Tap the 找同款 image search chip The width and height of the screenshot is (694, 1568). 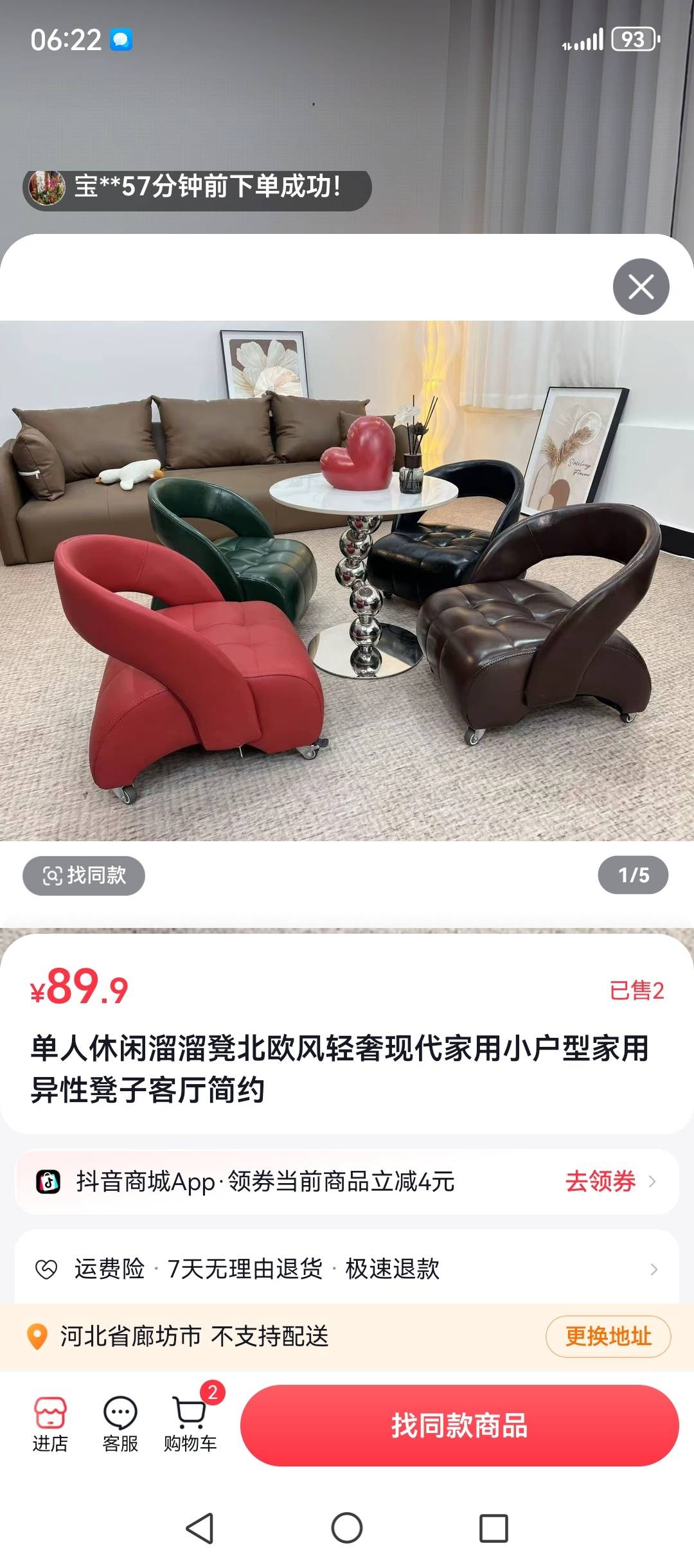[84, 875]
